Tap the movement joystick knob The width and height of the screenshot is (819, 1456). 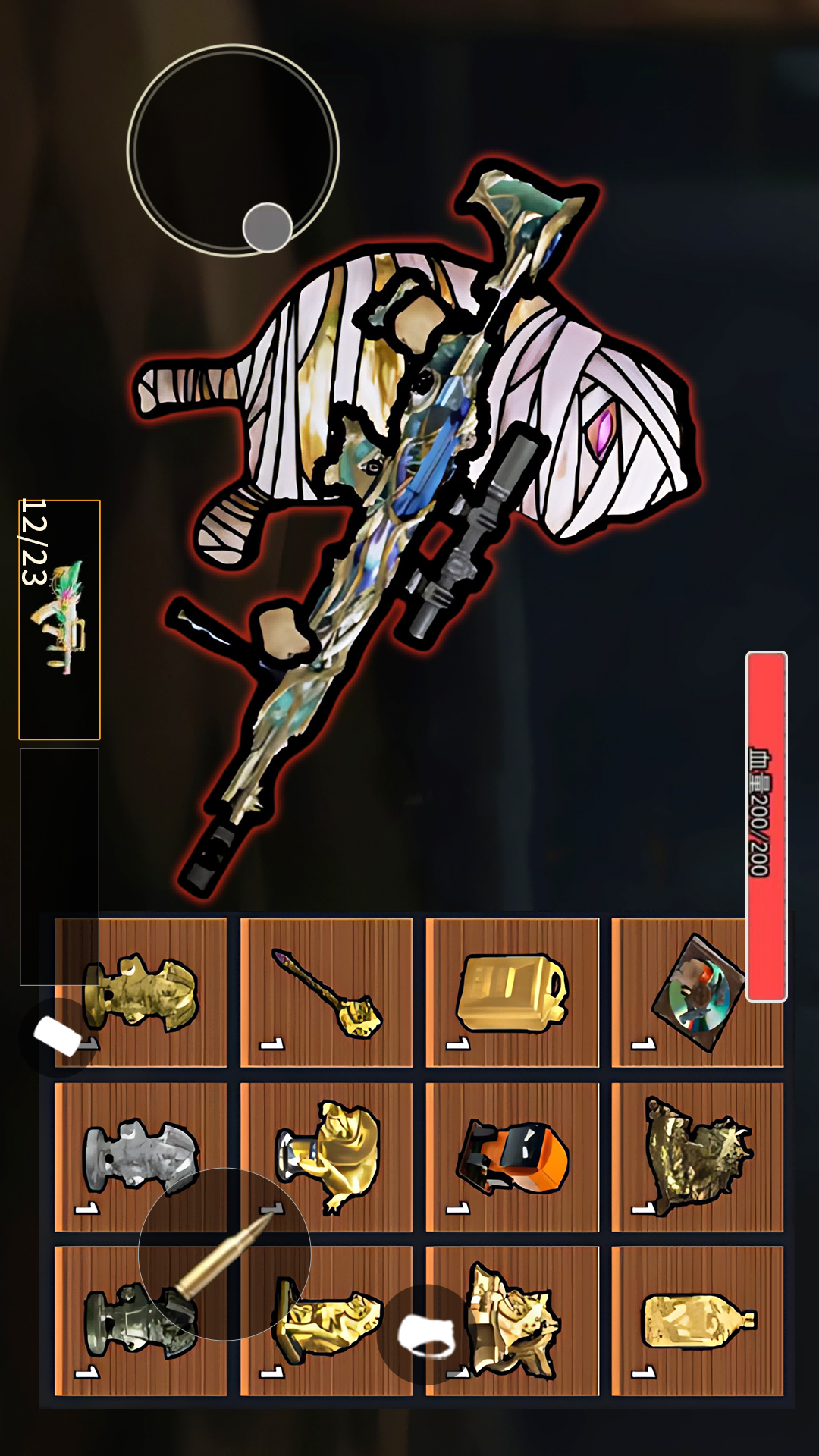click(x=267, y=227)
